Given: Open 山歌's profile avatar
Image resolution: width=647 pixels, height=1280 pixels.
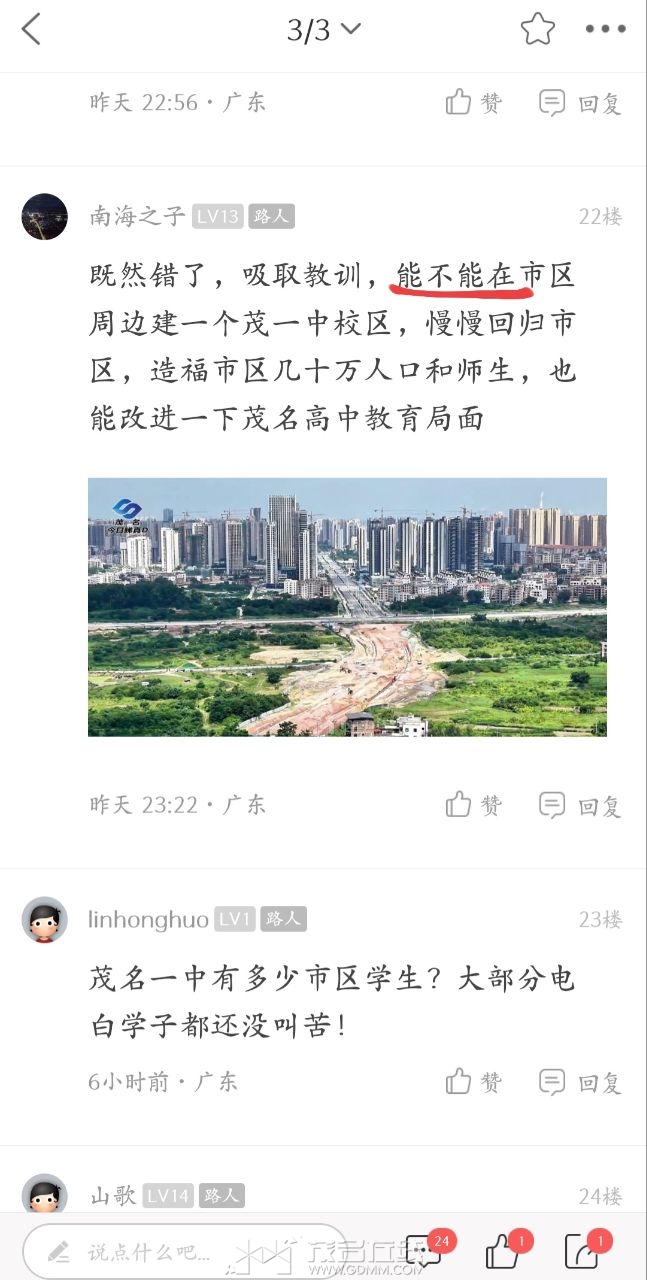Looking at the screenshot, I should (x=45, y=1194).
